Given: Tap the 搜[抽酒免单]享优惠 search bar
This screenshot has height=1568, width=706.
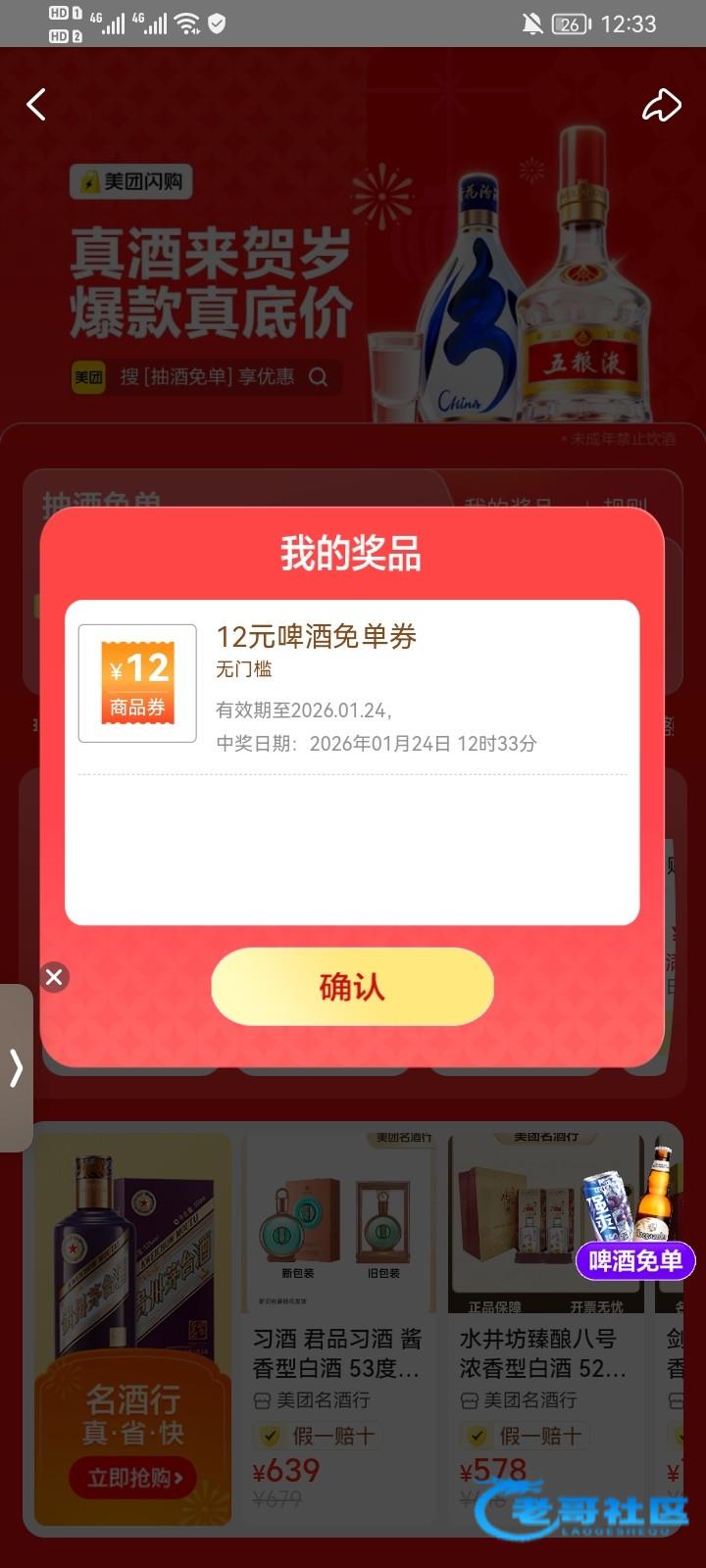Looking at the screenshot, I should [x=206, y=377].
